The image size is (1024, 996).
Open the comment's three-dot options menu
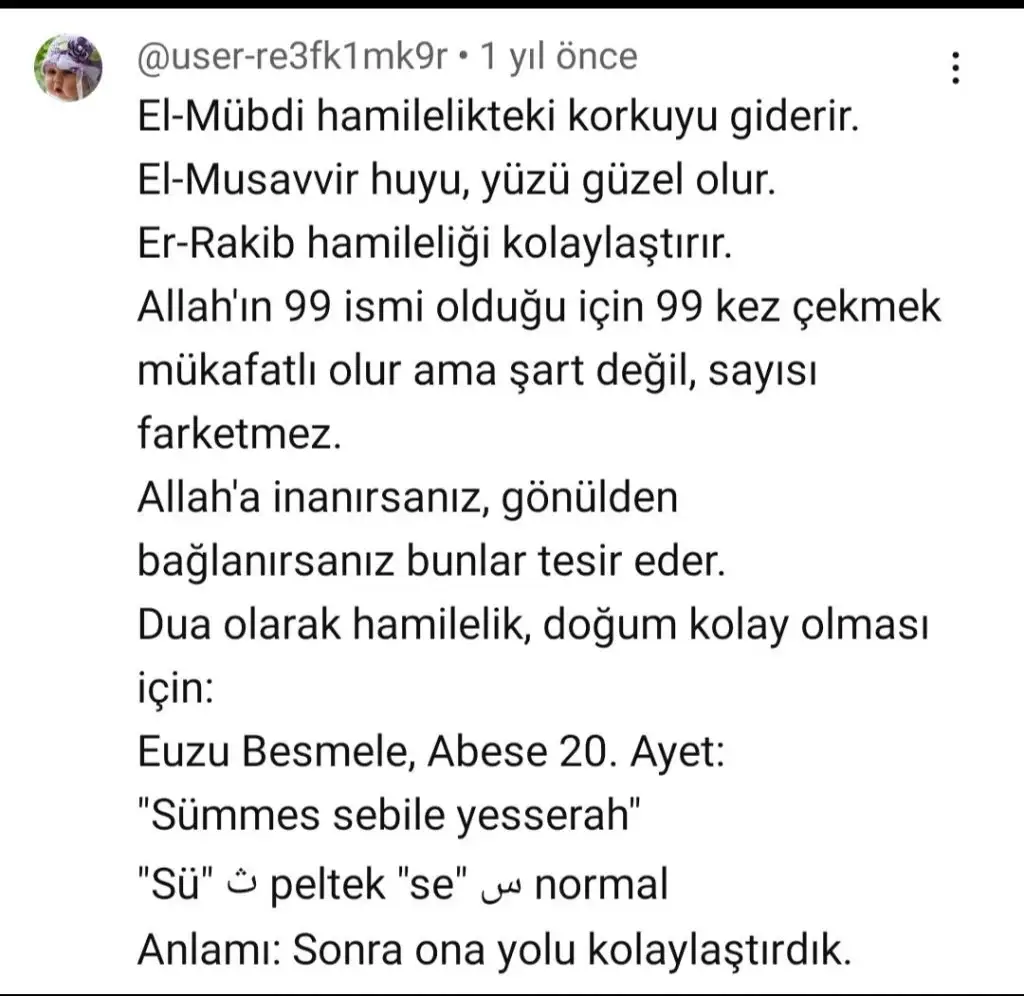click(x=956, y=68)
